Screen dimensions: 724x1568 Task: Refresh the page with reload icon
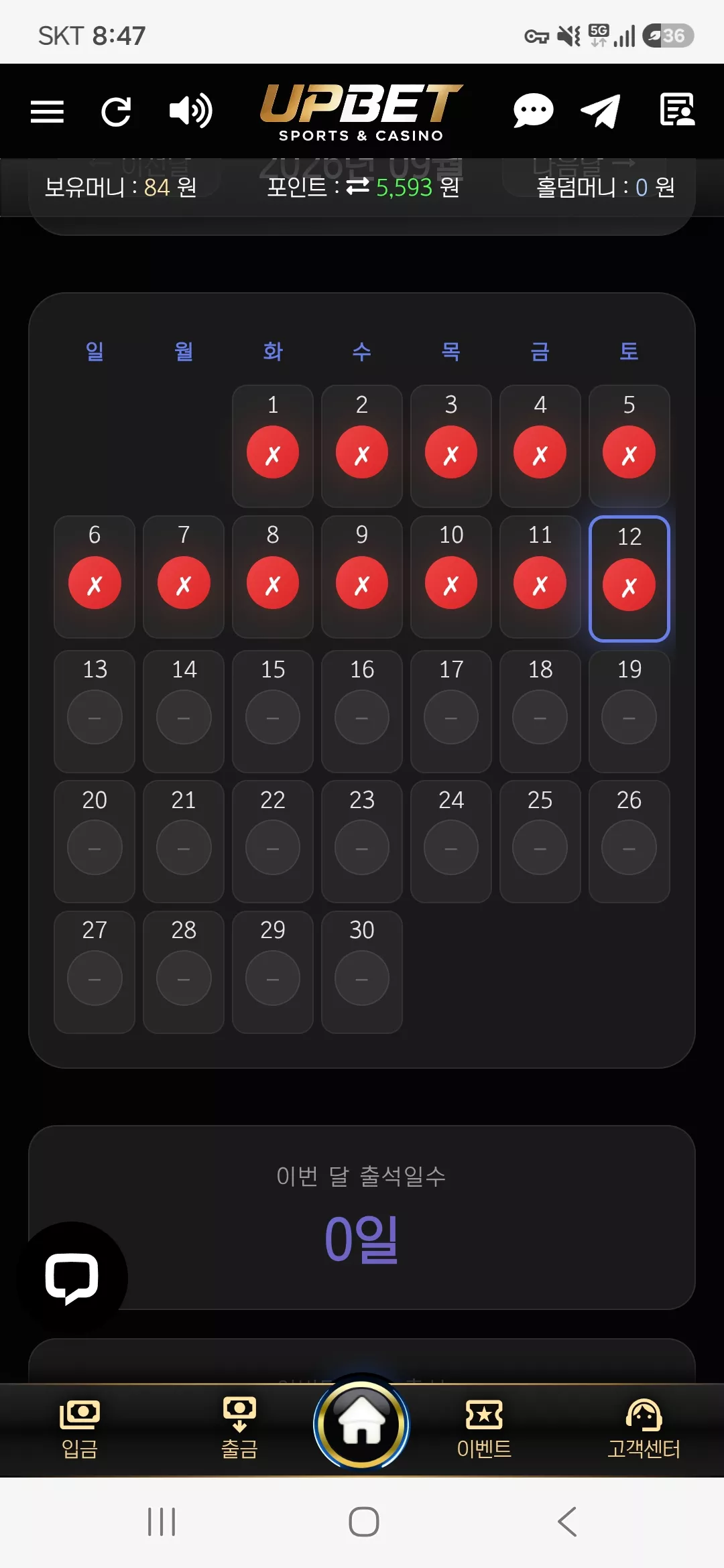pos(116,111)
